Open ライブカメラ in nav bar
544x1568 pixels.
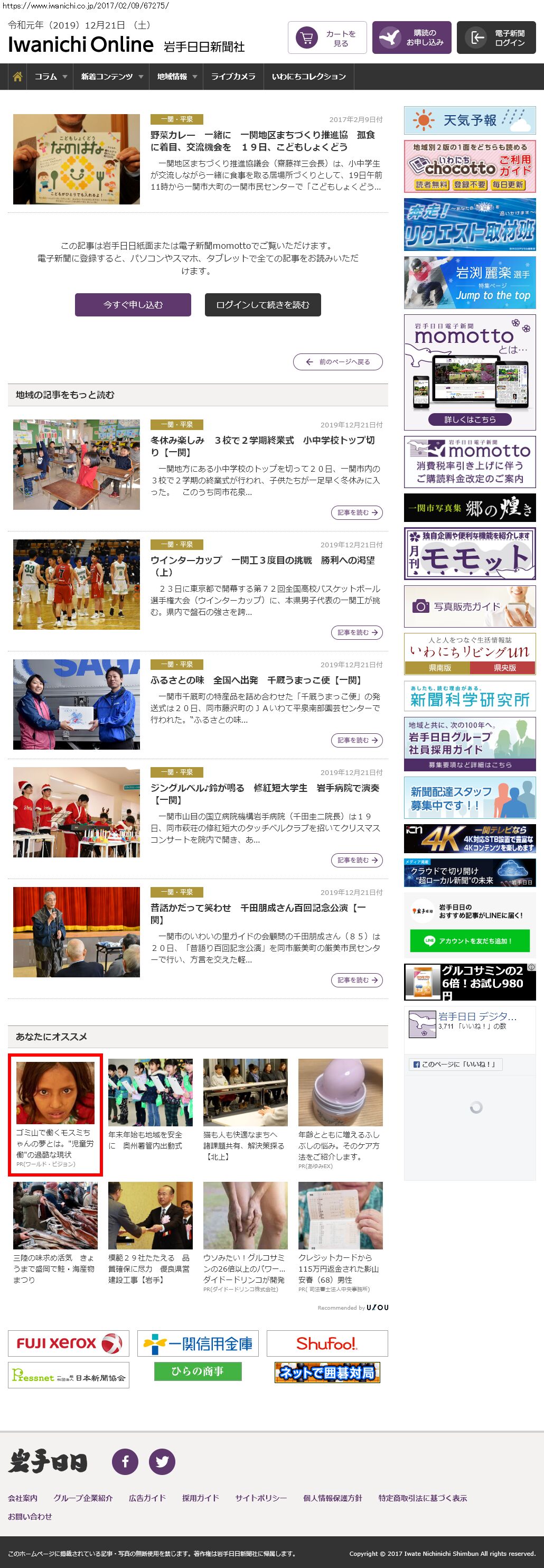(232, 77)
